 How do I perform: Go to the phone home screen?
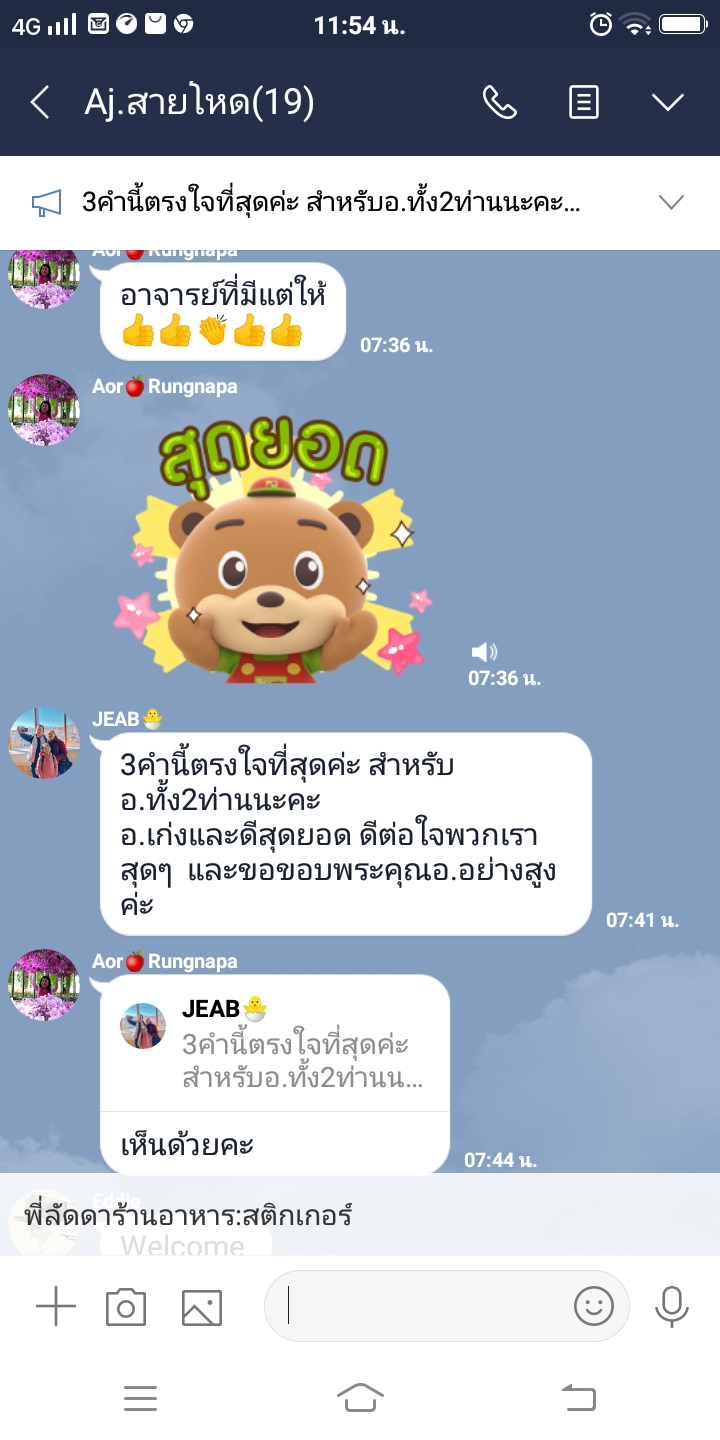point(360,1397)
